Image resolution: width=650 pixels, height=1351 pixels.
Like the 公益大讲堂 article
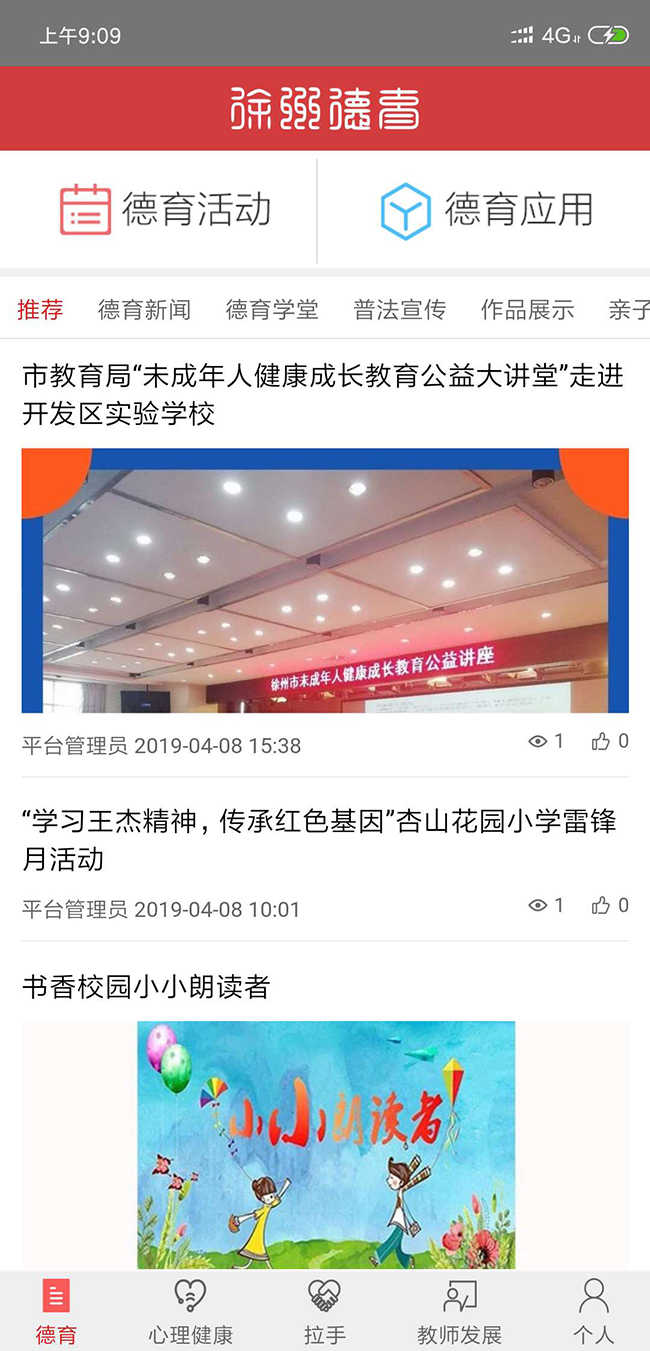click(609, 741)
